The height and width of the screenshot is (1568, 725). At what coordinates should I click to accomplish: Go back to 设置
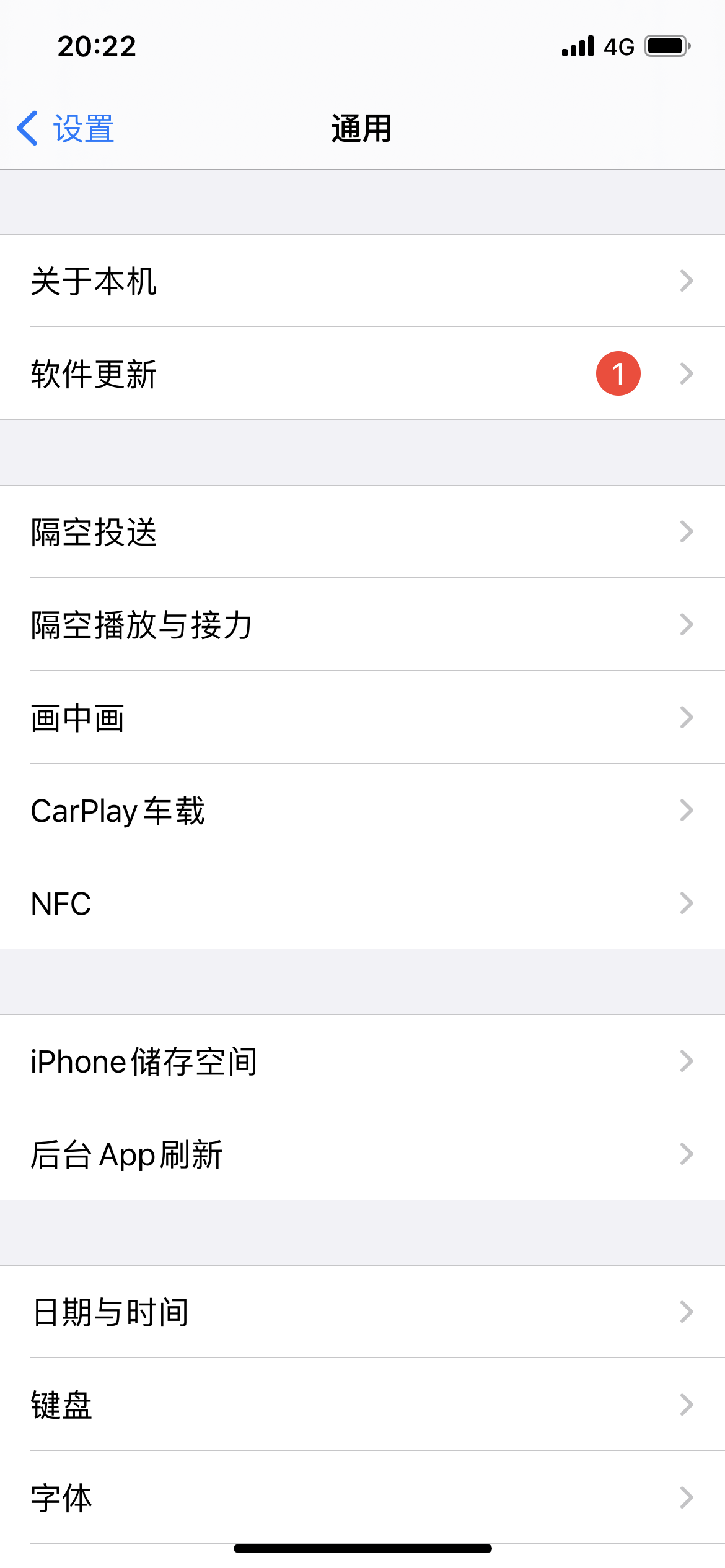tap(66, 129)
